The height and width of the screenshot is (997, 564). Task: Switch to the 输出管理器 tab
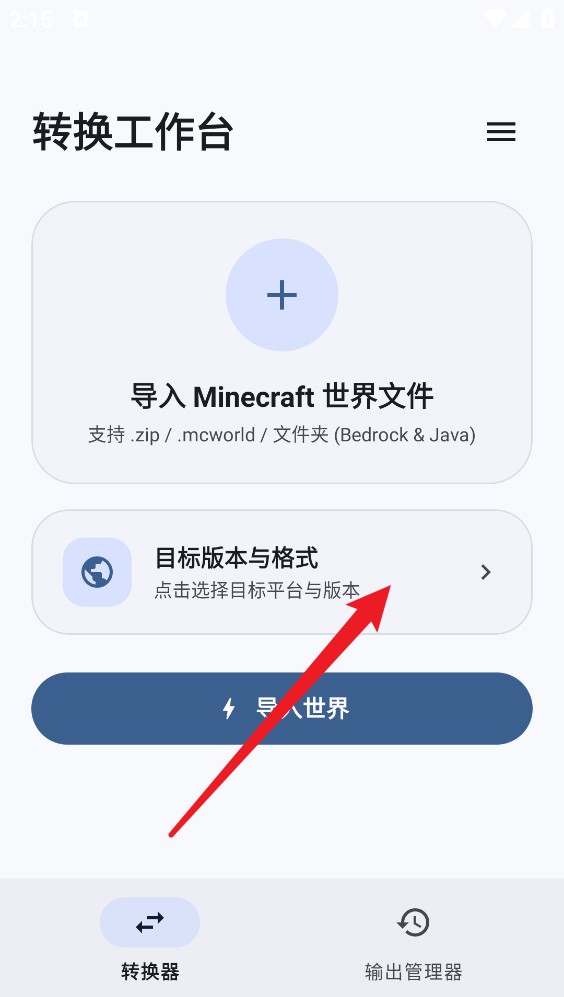[413, 939]
